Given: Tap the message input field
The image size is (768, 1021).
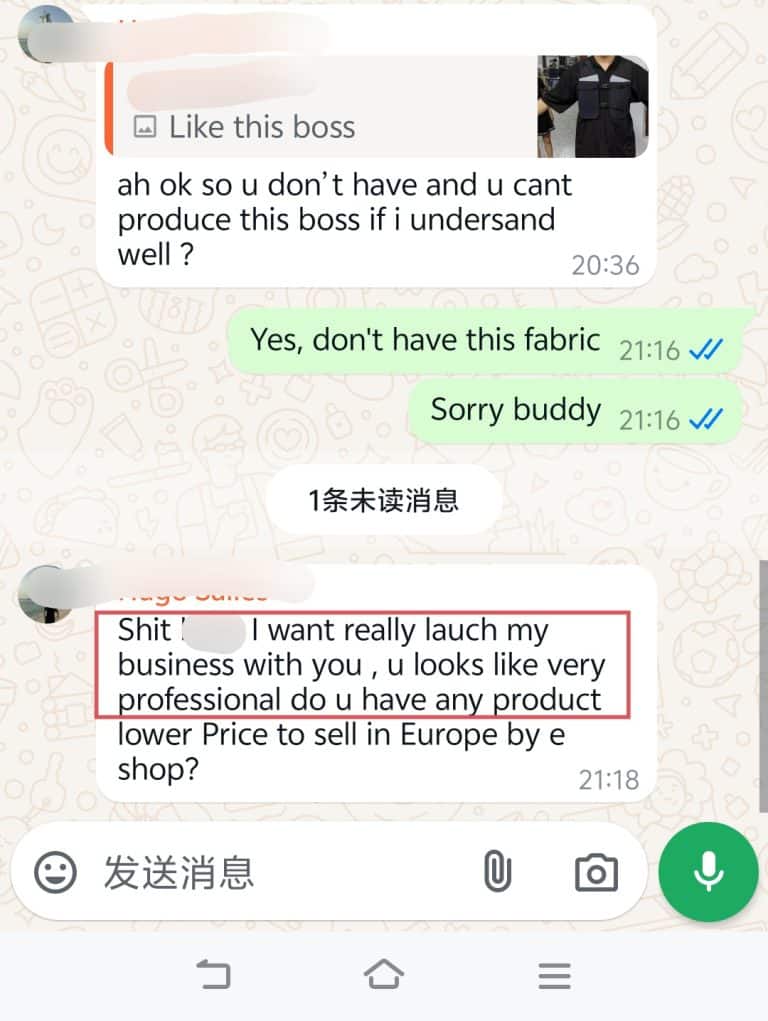Looking at the screenshot, I should coord(280,872).
